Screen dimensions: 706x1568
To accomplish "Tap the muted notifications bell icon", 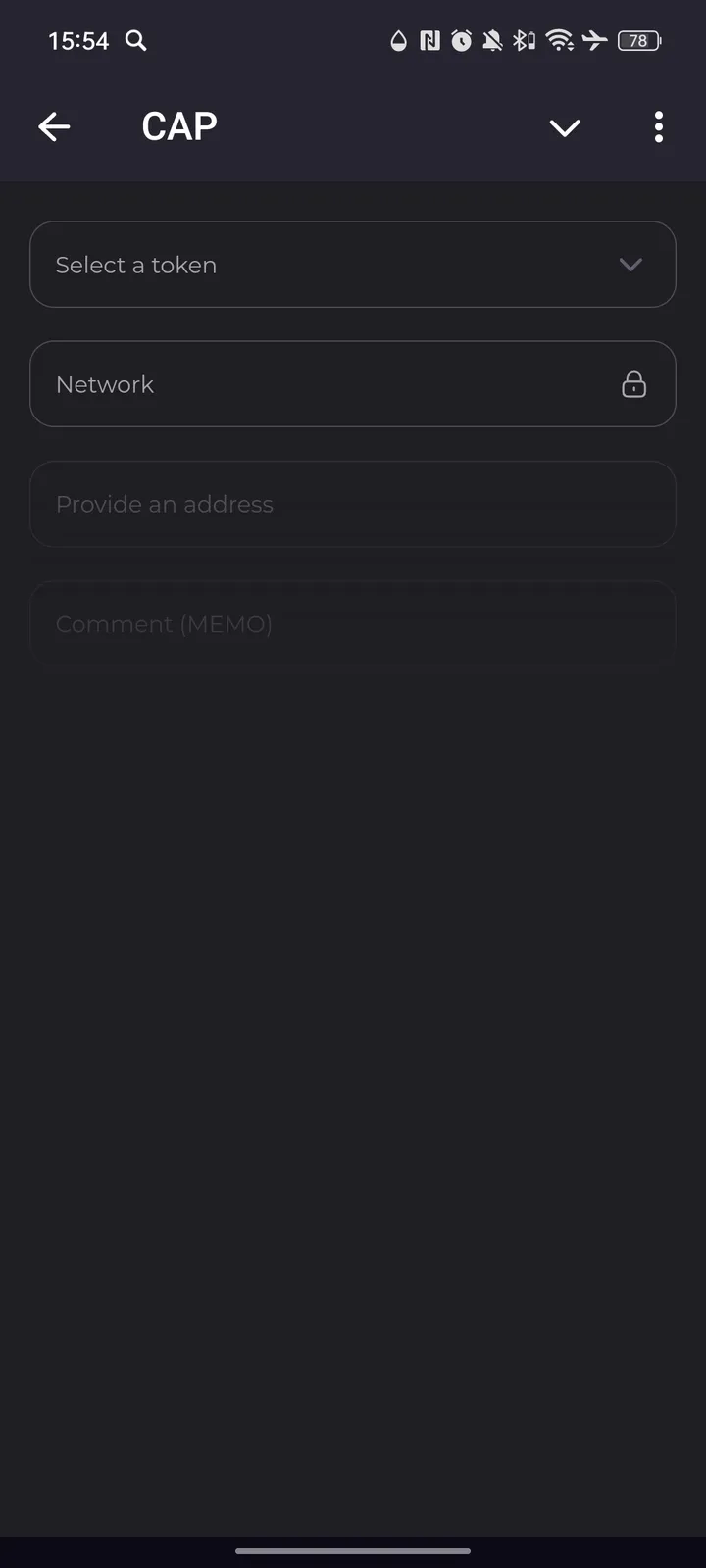I will (491, 40).
